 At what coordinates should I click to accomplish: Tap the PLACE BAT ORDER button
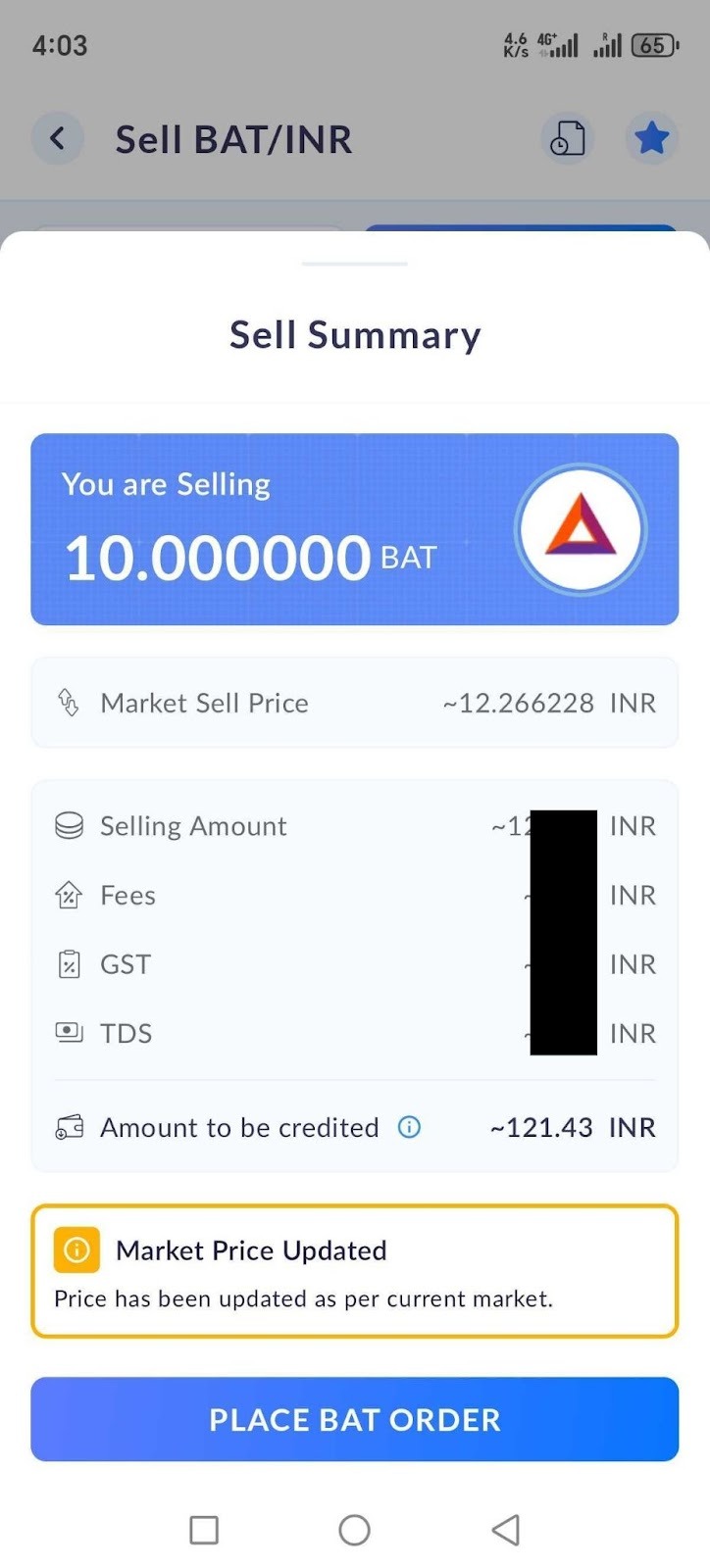tap(354, 1419)
